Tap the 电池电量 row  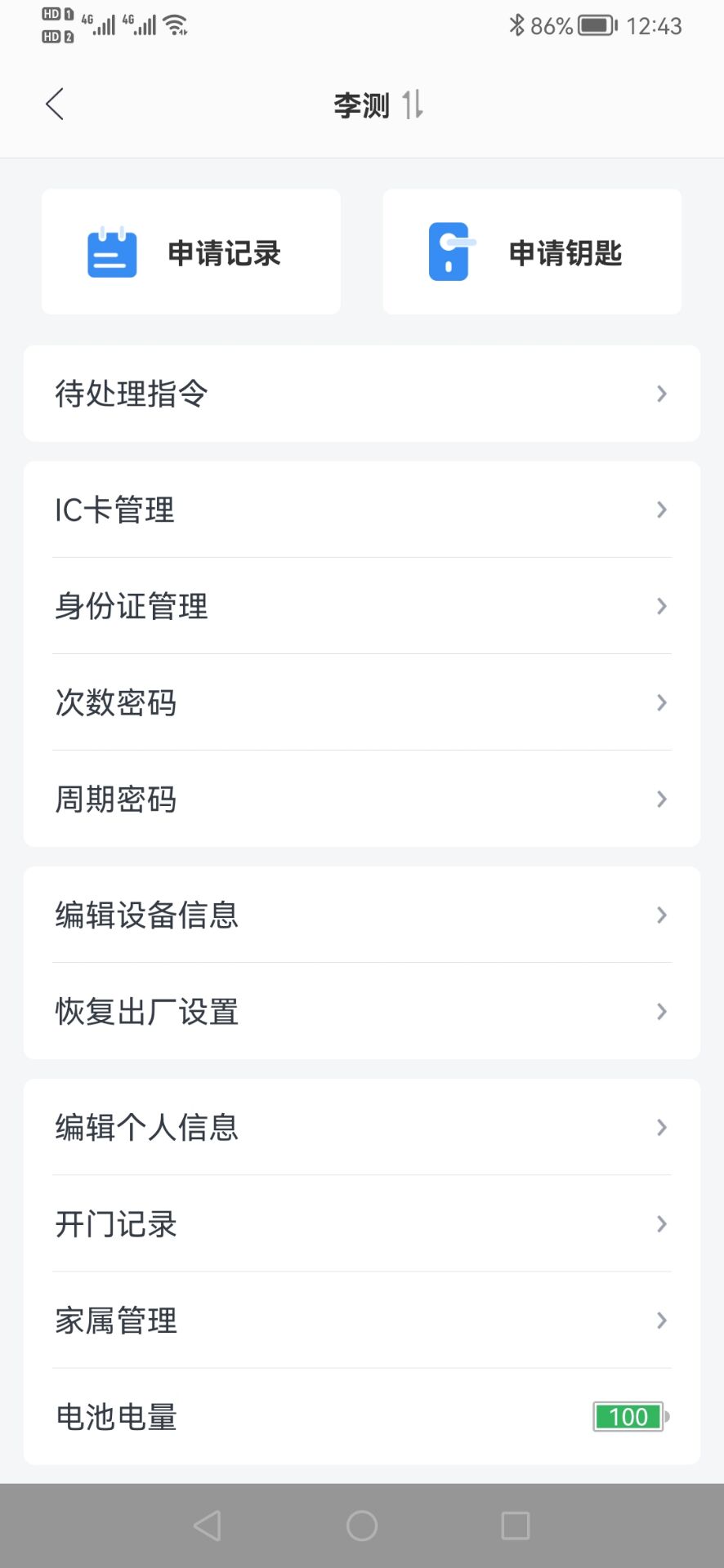pyautogui.click(x=245, y=1417)
